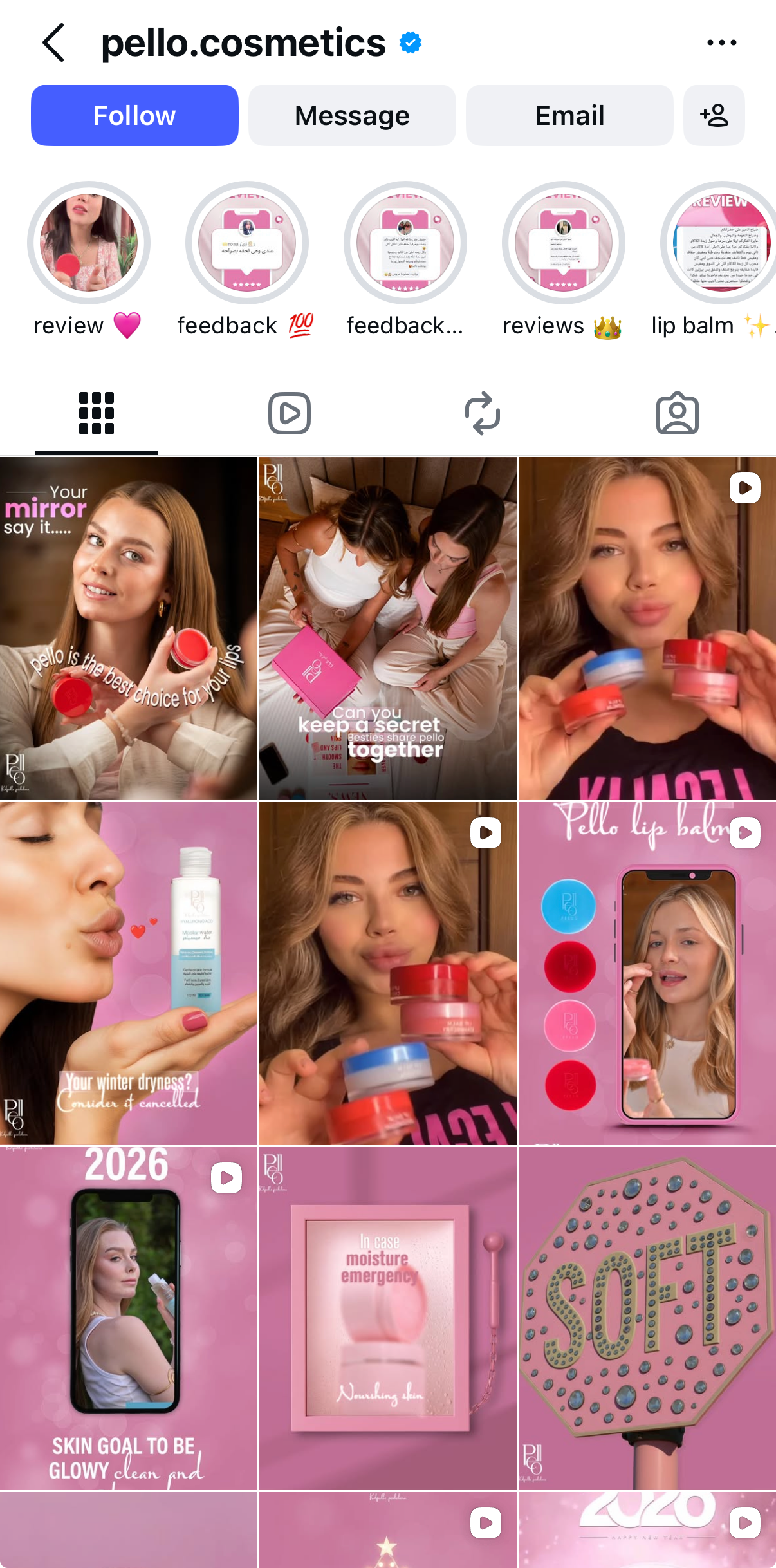The height and width of the screenshot is (1568, 776).
Task: View the "Your winter dryness?" post
Action: [x=129, y=973]
